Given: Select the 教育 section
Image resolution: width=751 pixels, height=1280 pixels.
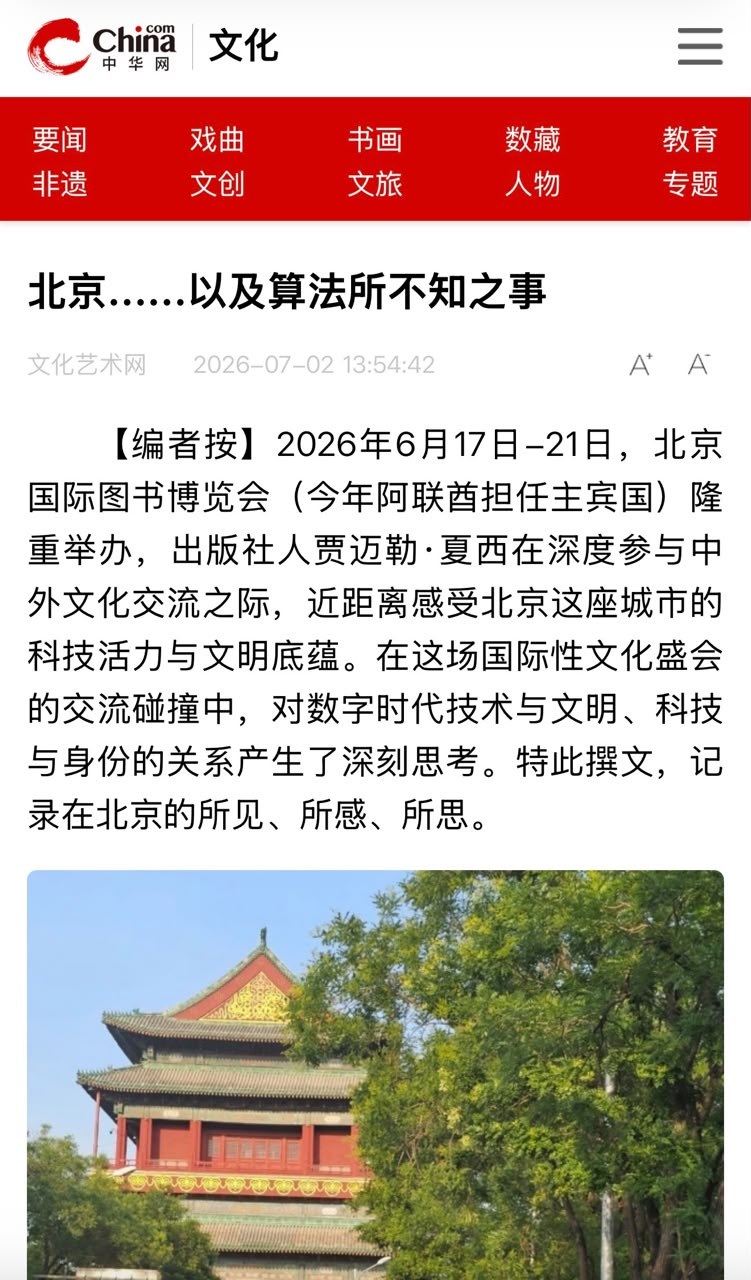Looking at the screenshot, I should click(690, 140).
